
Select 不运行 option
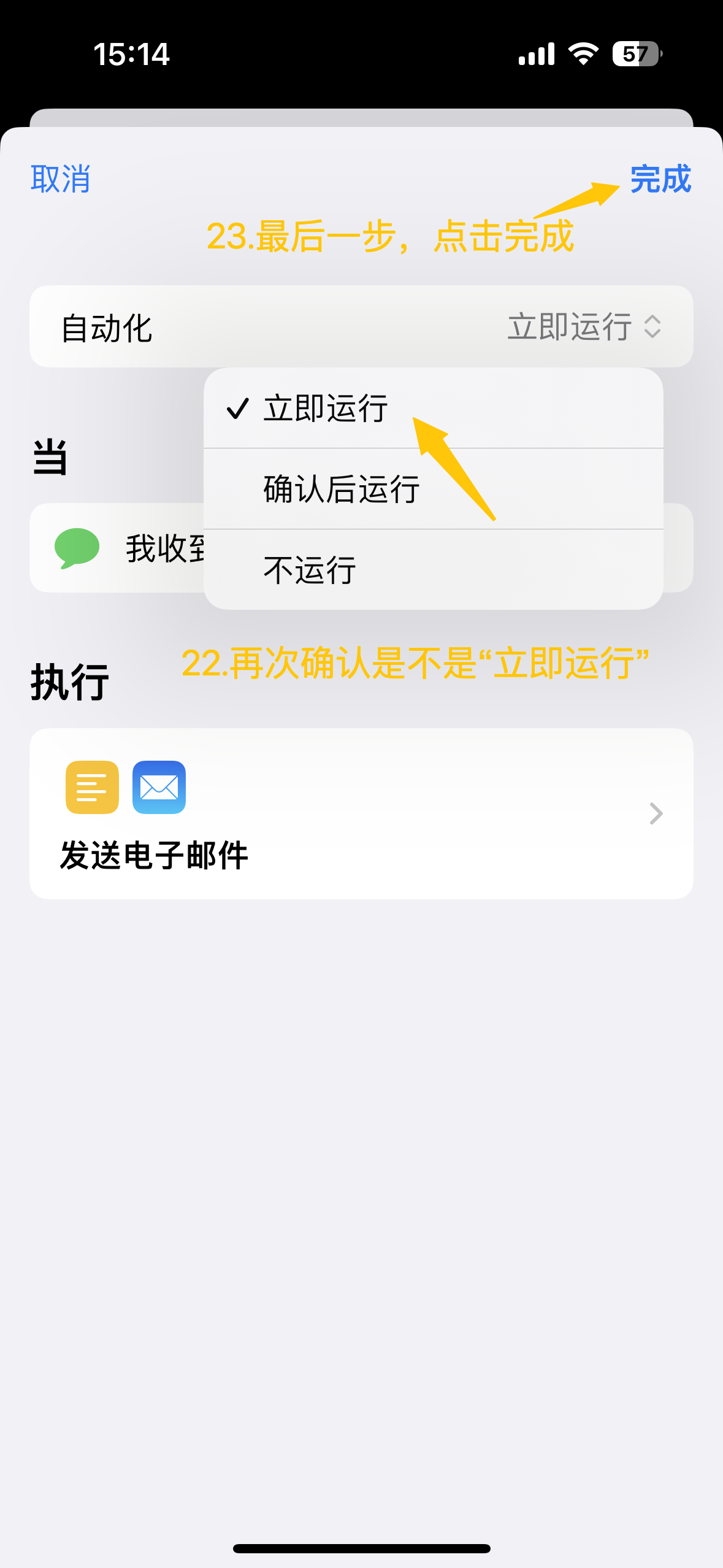click(310, 570)
